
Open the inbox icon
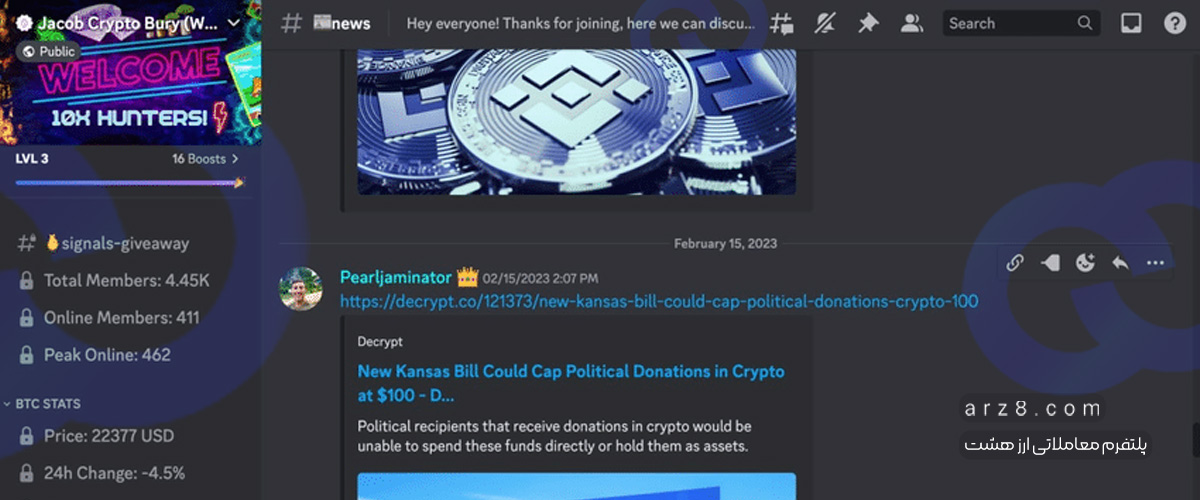click(1131, 24)
